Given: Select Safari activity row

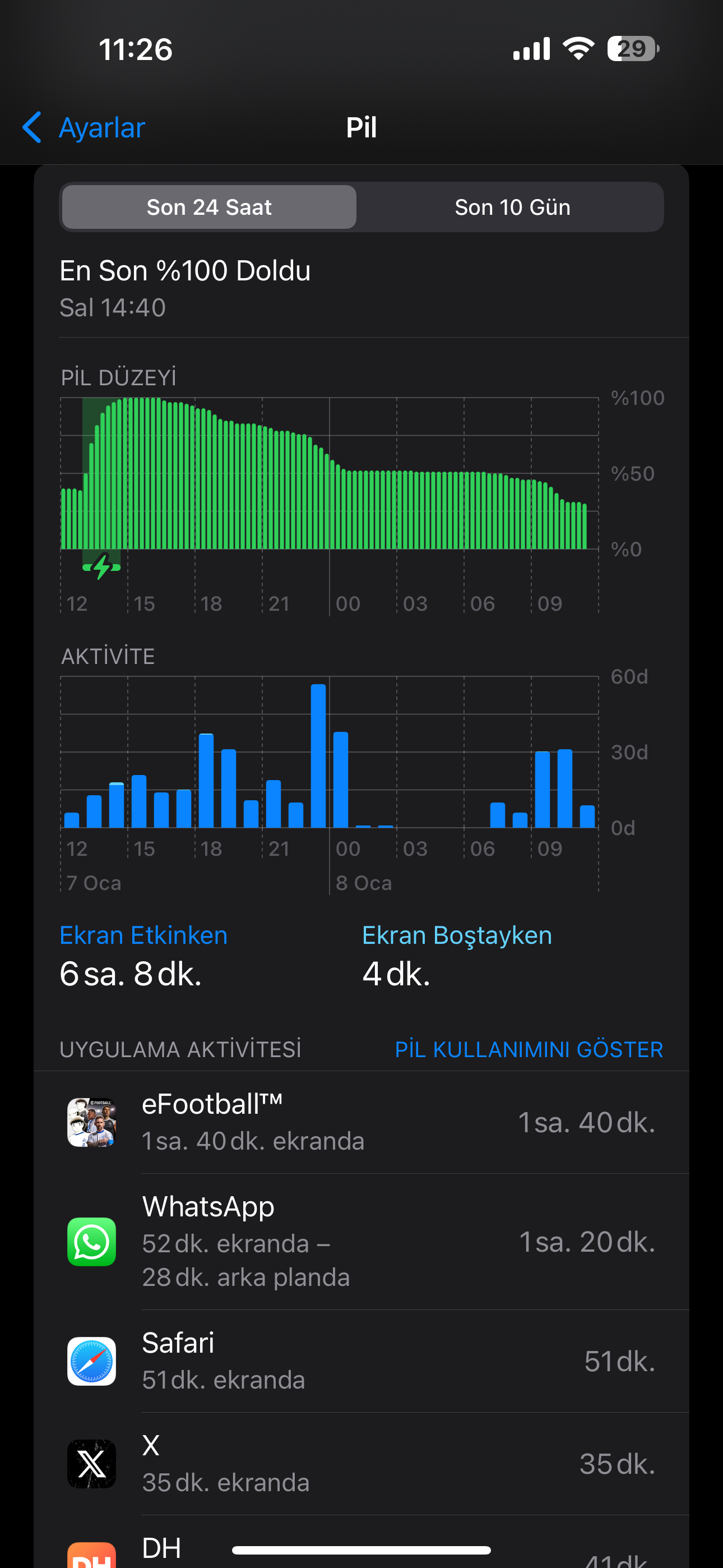Looking at the screenshot, I should [361, 1362].
